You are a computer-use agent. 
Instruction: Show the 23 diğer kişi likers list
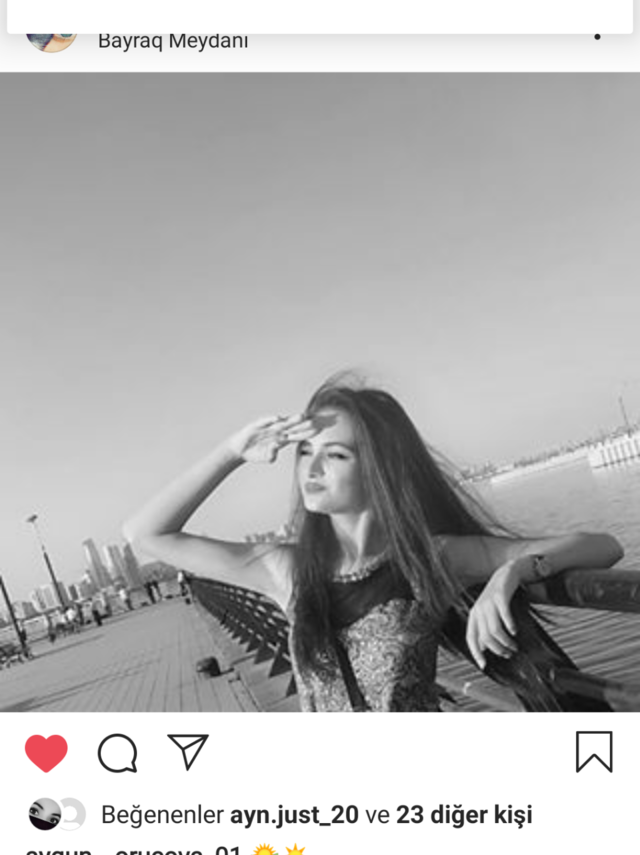[464, 815]
